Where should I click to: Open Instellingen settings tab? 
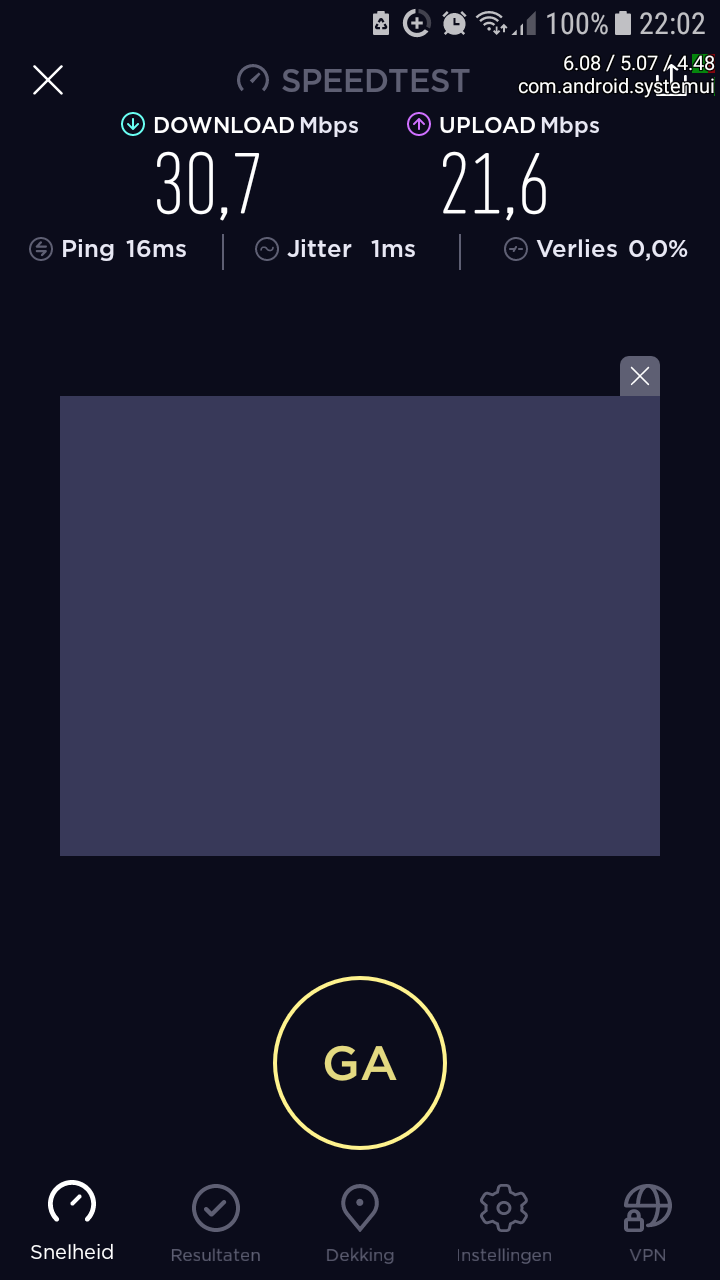coord(504,1223)
